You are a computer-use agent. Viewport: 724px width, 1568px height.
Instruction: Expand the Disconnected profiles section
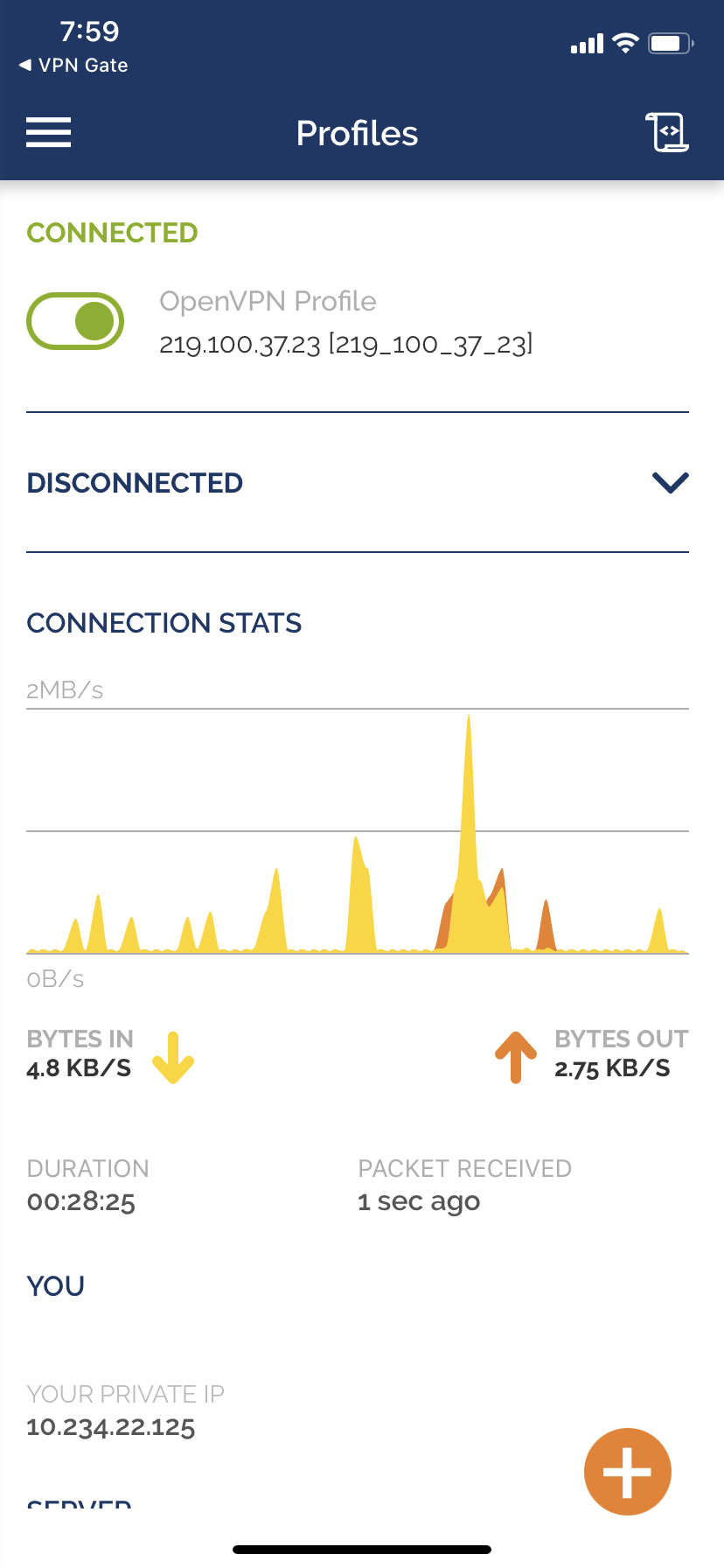click(670, 482)
